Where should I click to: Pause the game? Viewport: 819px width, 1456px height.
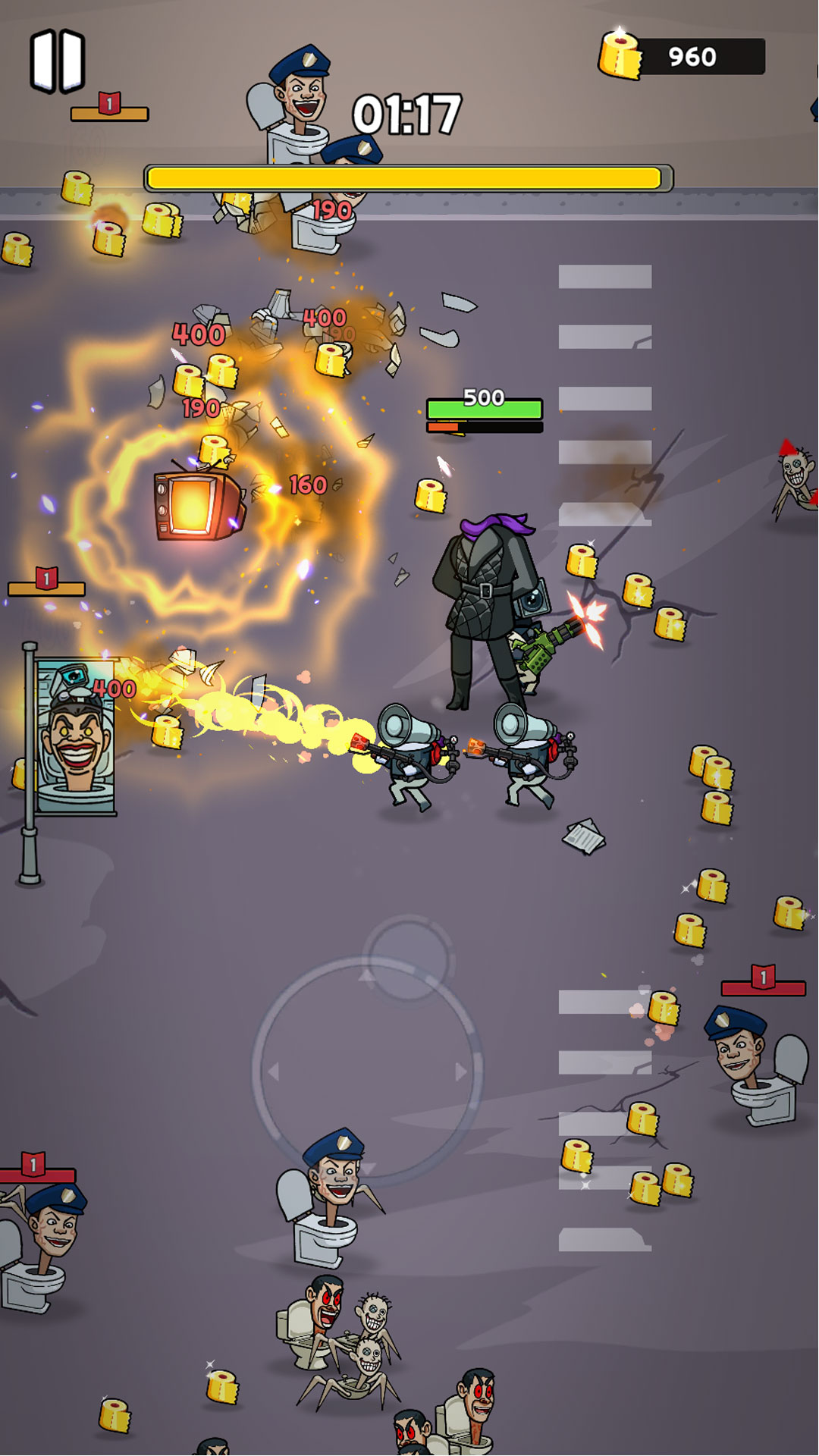(58, 61)
